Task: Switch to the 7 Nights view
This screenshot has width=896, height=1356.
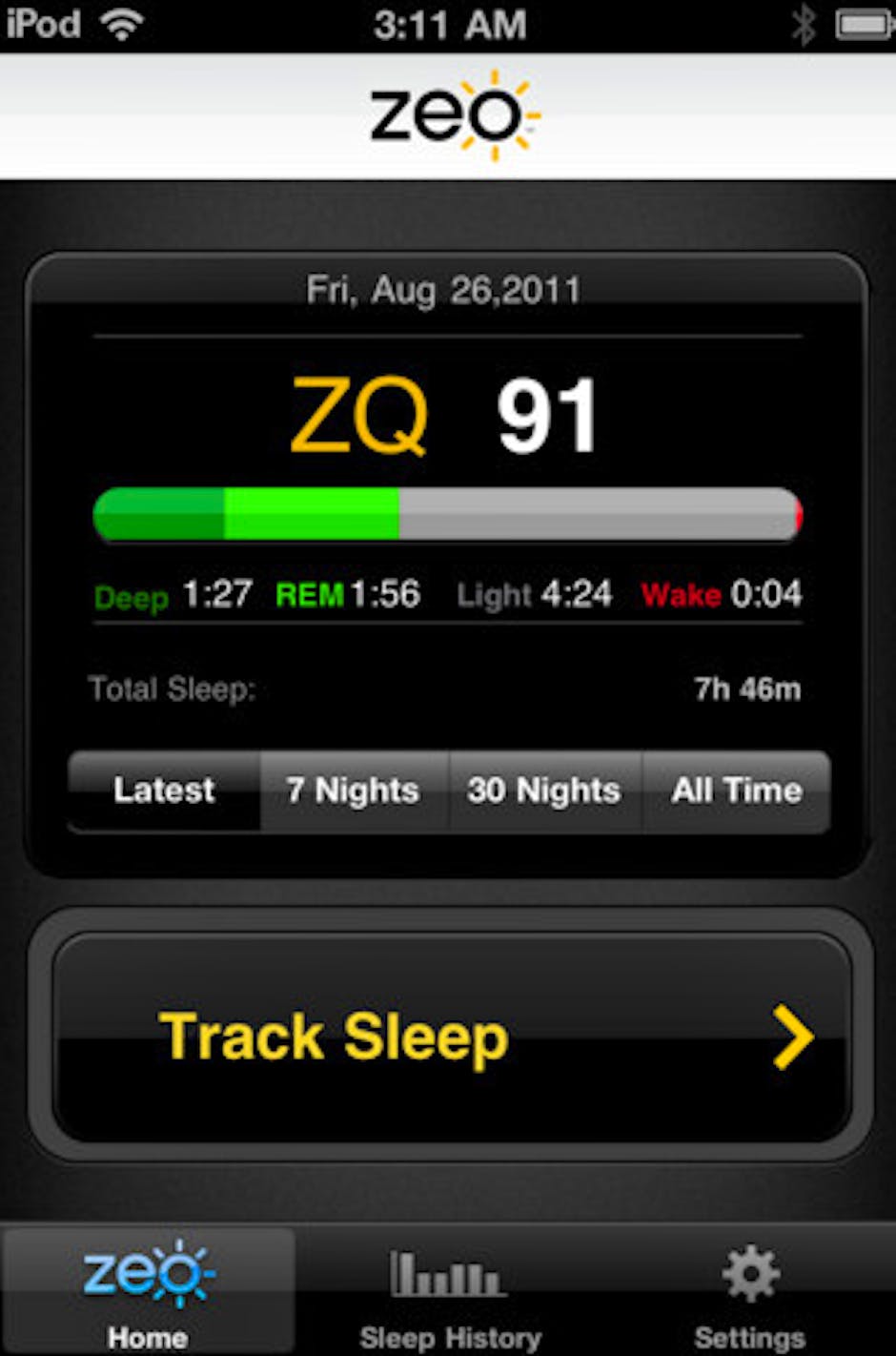Action: [x=354, y=791]
